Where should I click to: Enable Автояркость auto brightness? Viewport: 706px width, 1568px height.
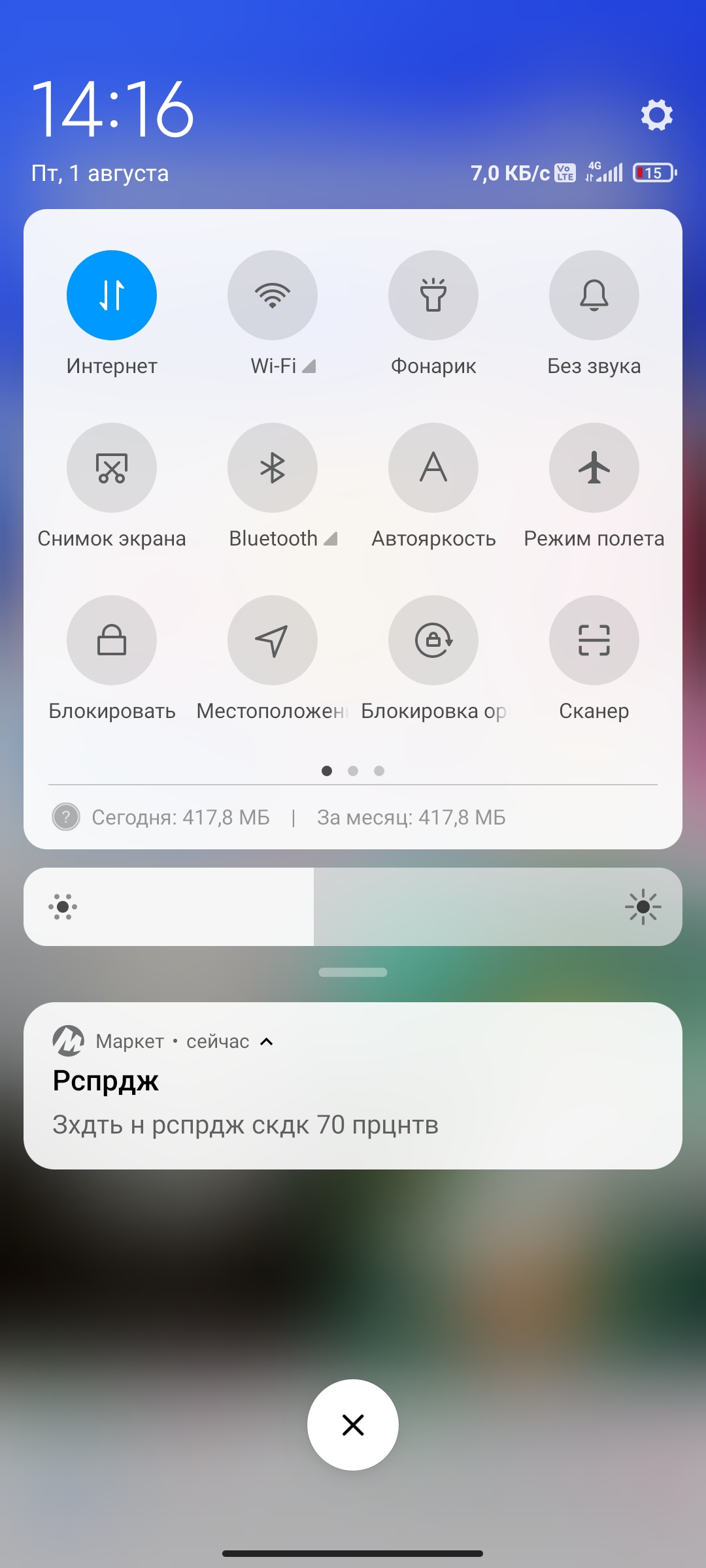coord(433,468)
